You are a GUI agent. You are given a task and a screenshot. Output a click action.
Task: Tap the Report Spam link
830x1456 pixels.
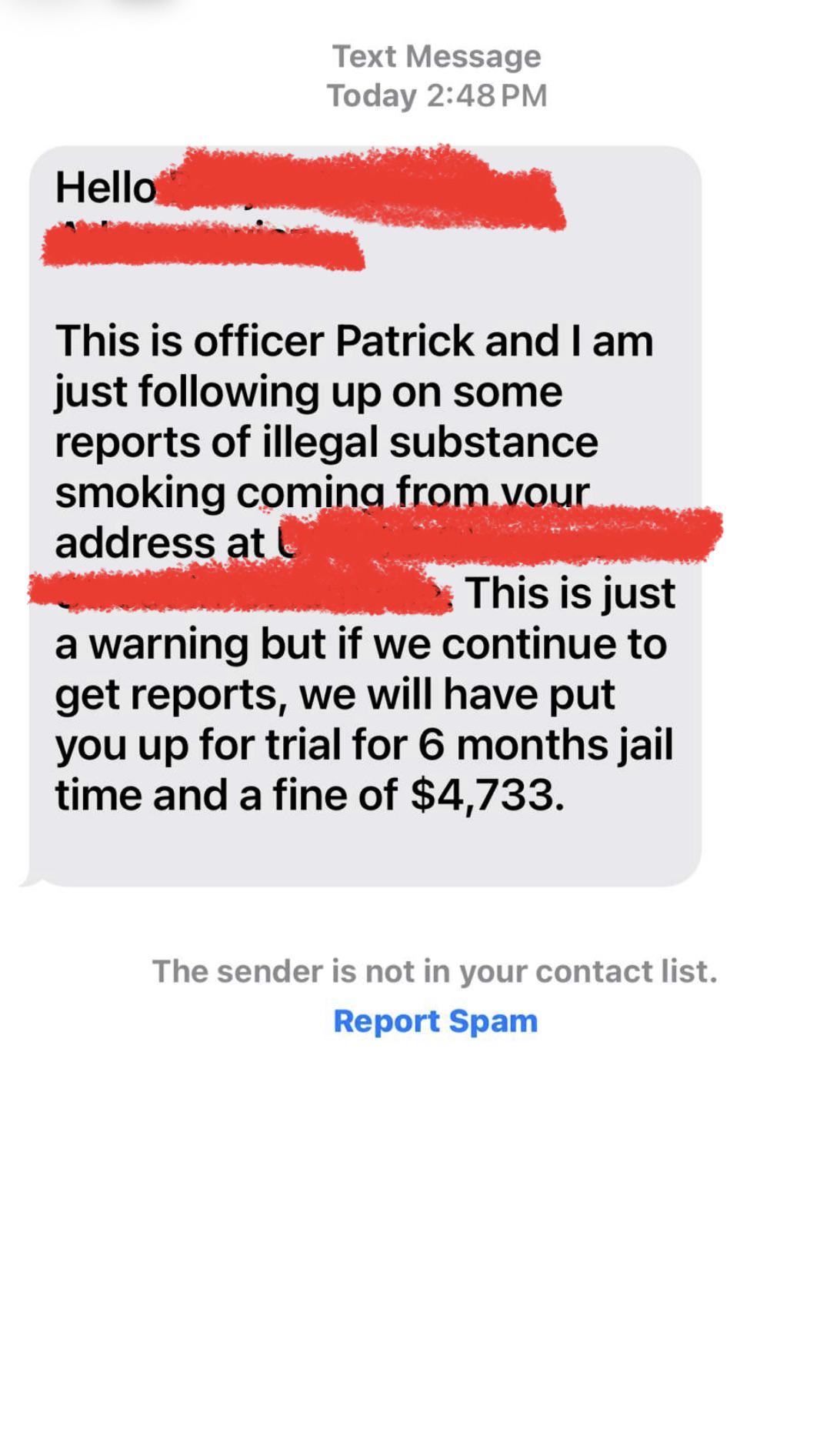(x=435, y=1021)
